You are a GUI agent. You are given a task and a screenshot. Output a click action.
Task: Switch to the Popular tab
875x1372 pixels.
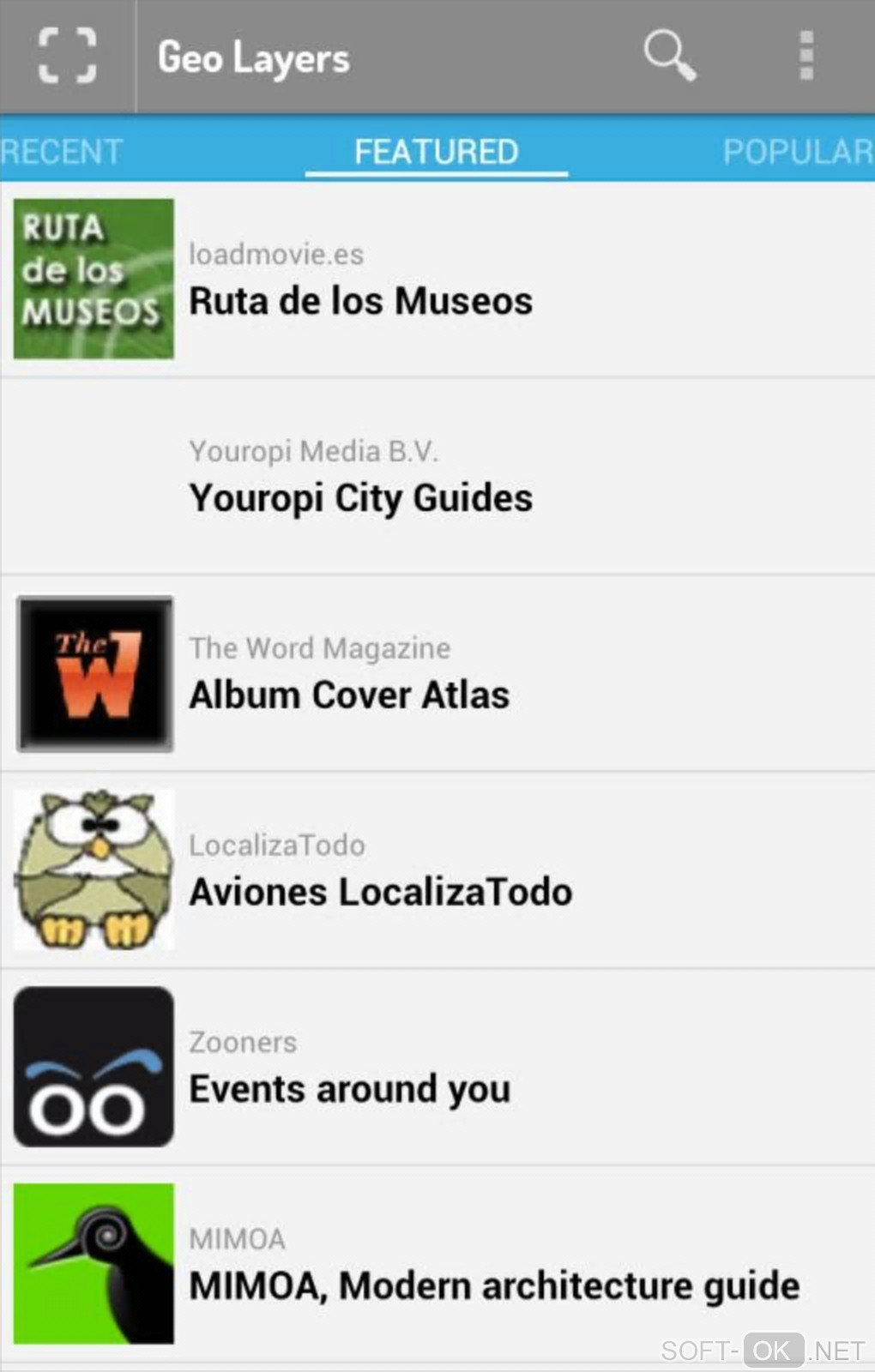tap(797, 152)
